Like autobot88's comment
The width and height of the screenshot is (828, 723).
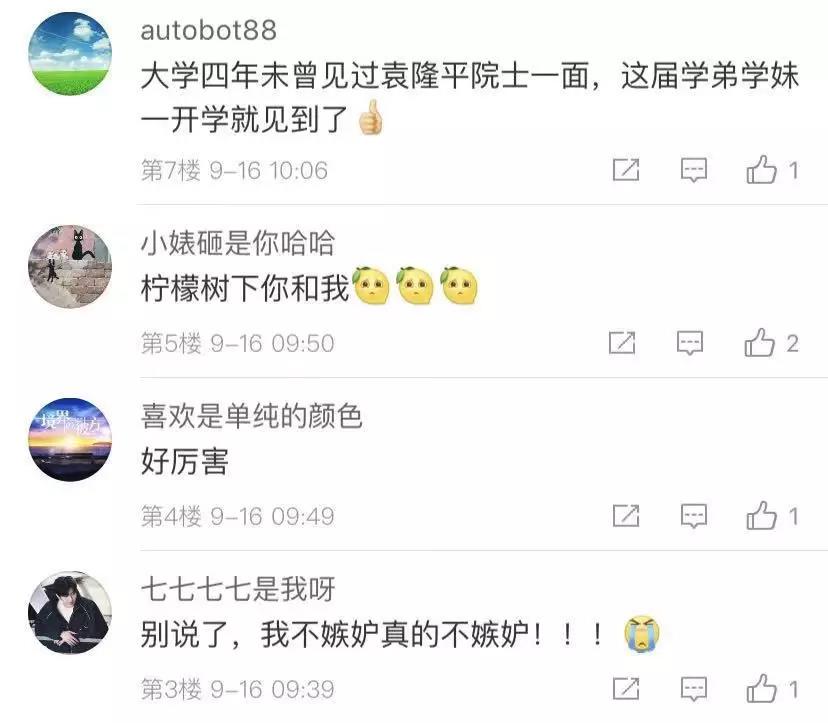[762, 170]
